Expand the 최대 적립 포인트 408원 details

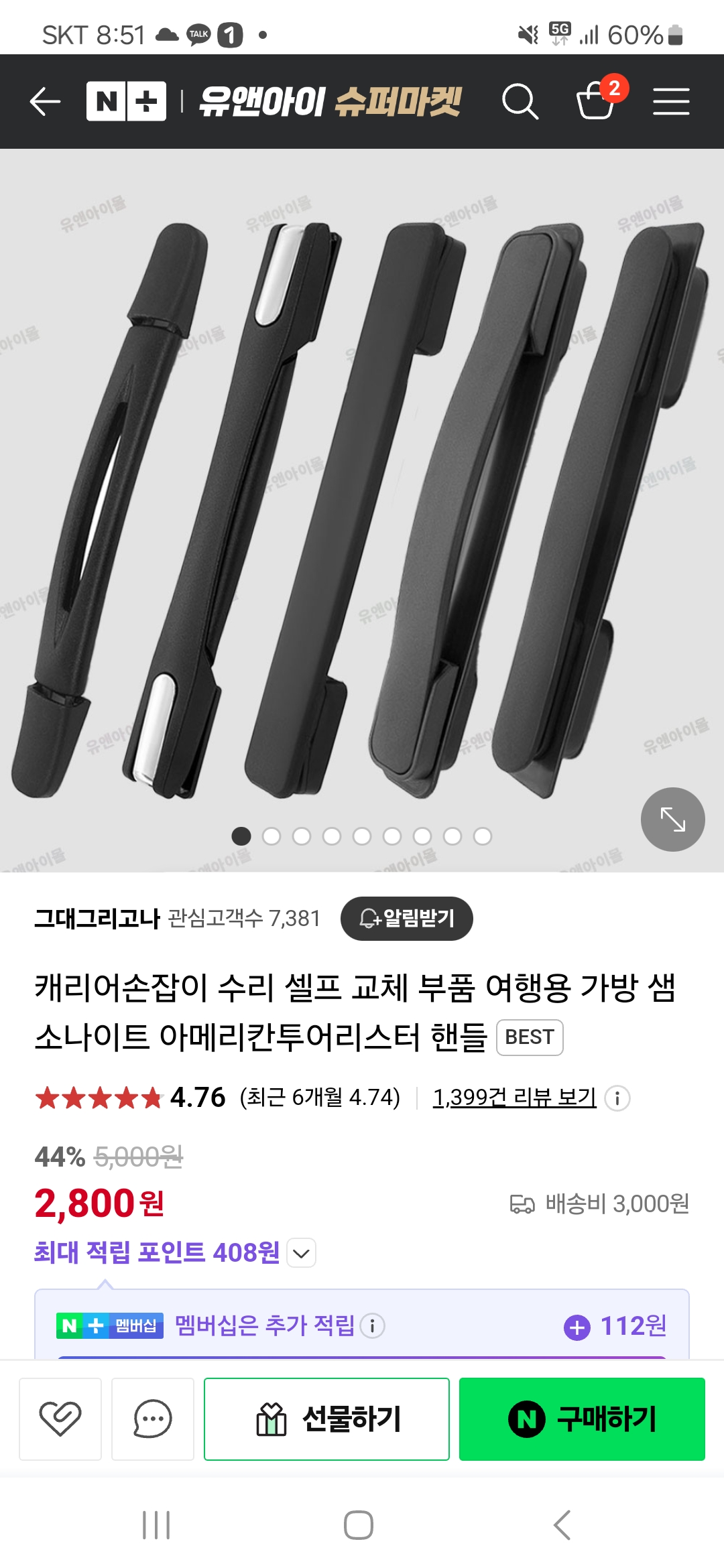point(301,1253)
